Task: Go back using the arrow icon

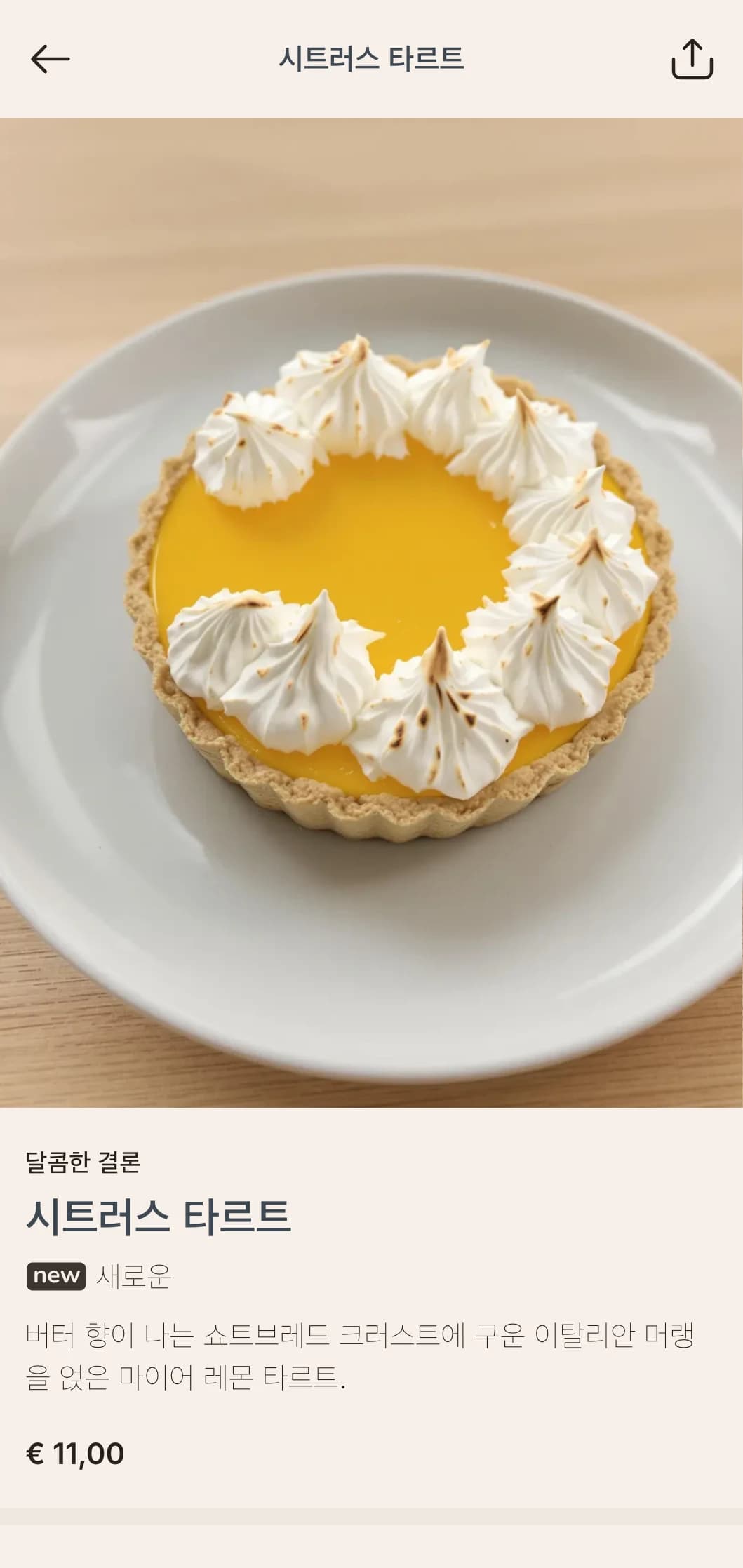Action: pos(50,59)
